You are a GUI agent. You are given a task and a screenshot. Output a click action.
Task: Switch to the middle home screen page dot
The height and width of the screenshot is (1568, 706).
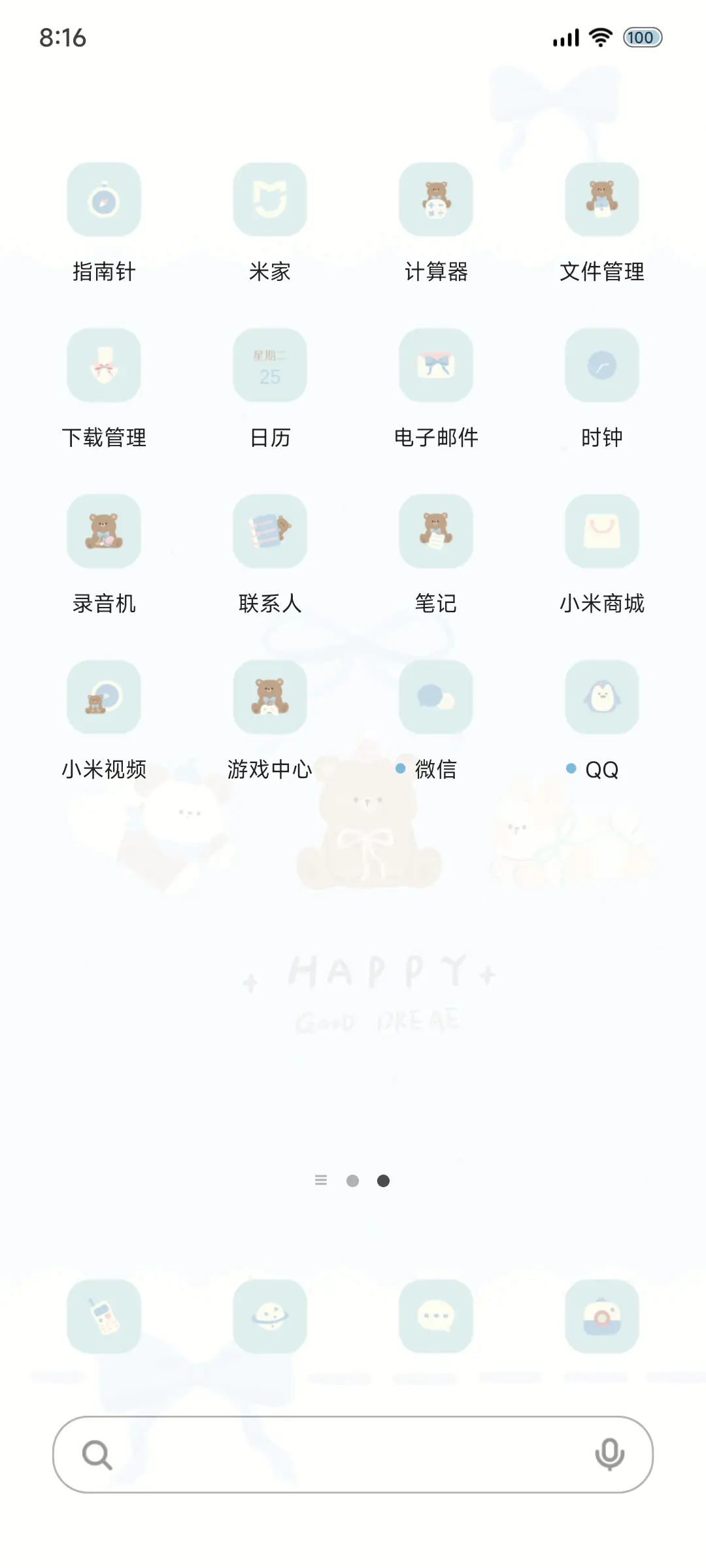[x=352, y=1180]
